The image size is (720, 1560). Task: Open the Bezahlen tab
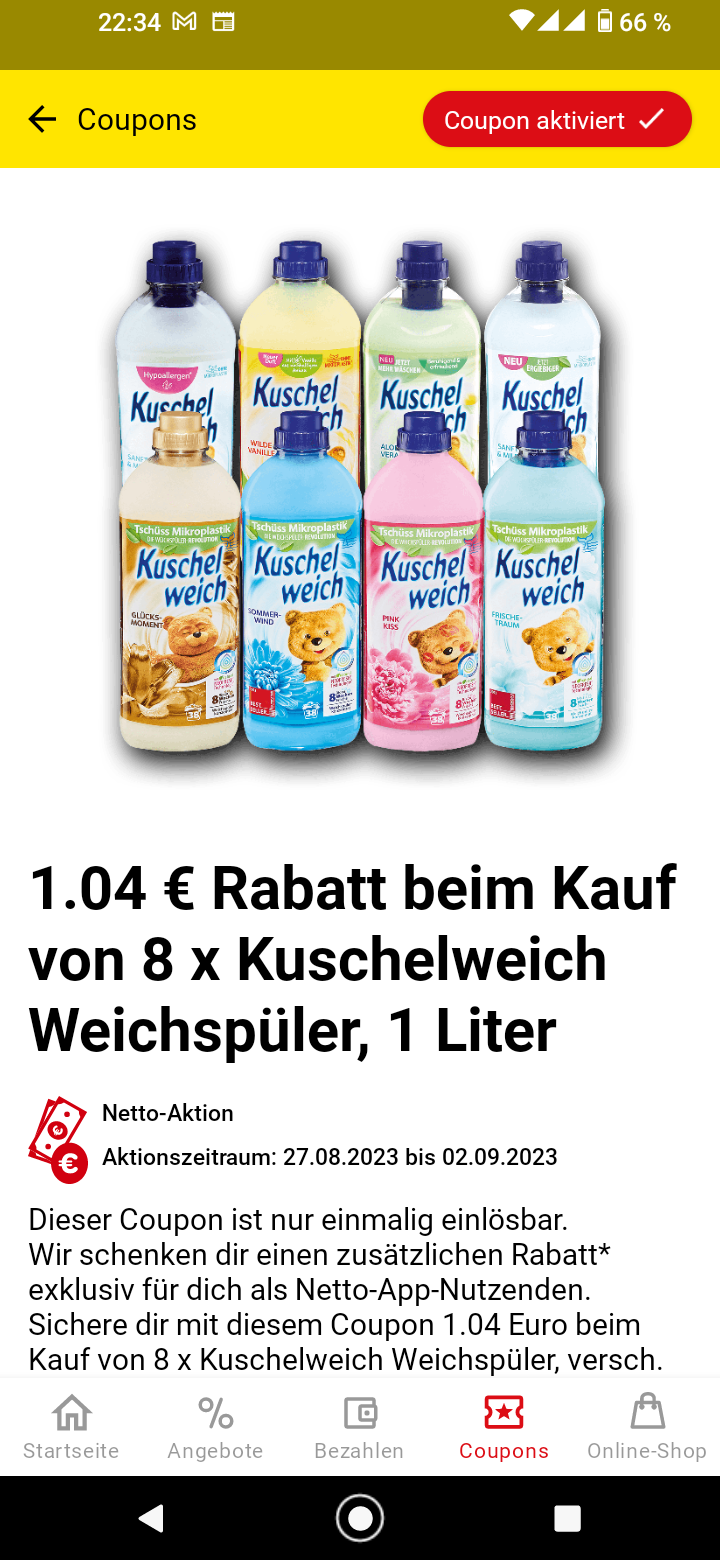coord(359,1427)
